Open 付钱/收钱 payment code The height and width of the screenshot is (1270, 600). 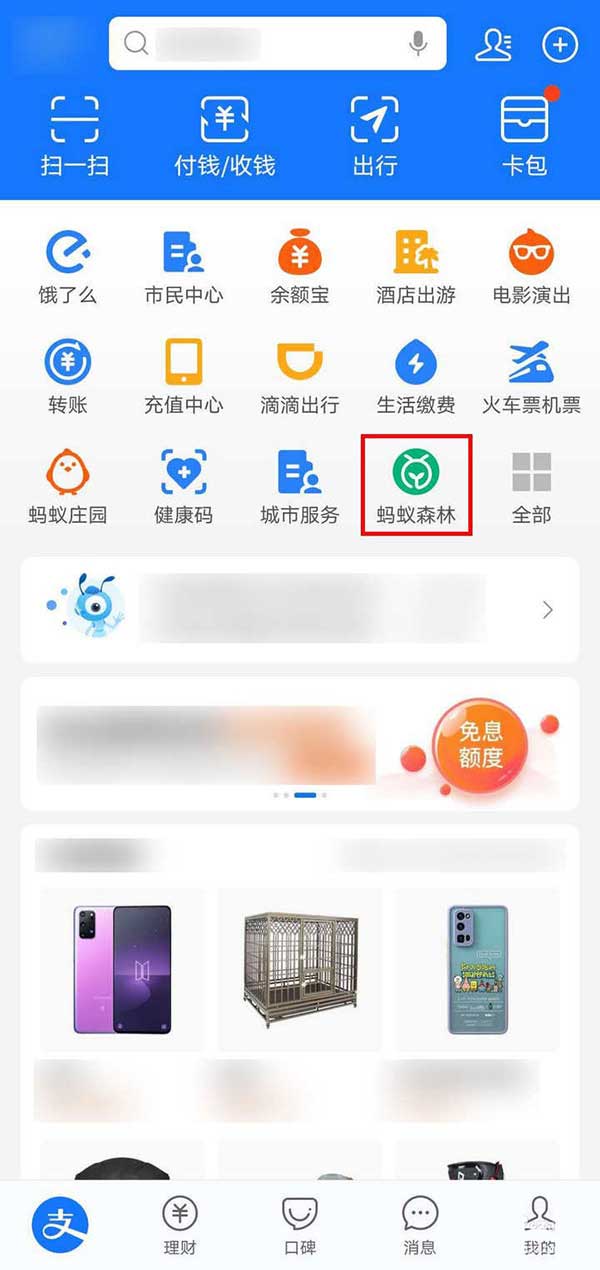(224, 135)
